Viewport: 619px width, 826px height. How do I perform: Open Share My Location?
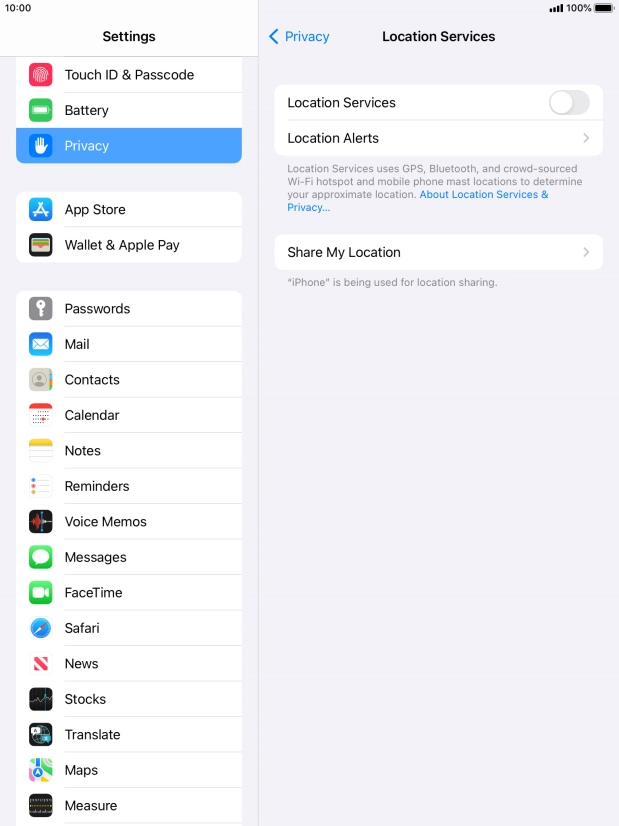438,252
